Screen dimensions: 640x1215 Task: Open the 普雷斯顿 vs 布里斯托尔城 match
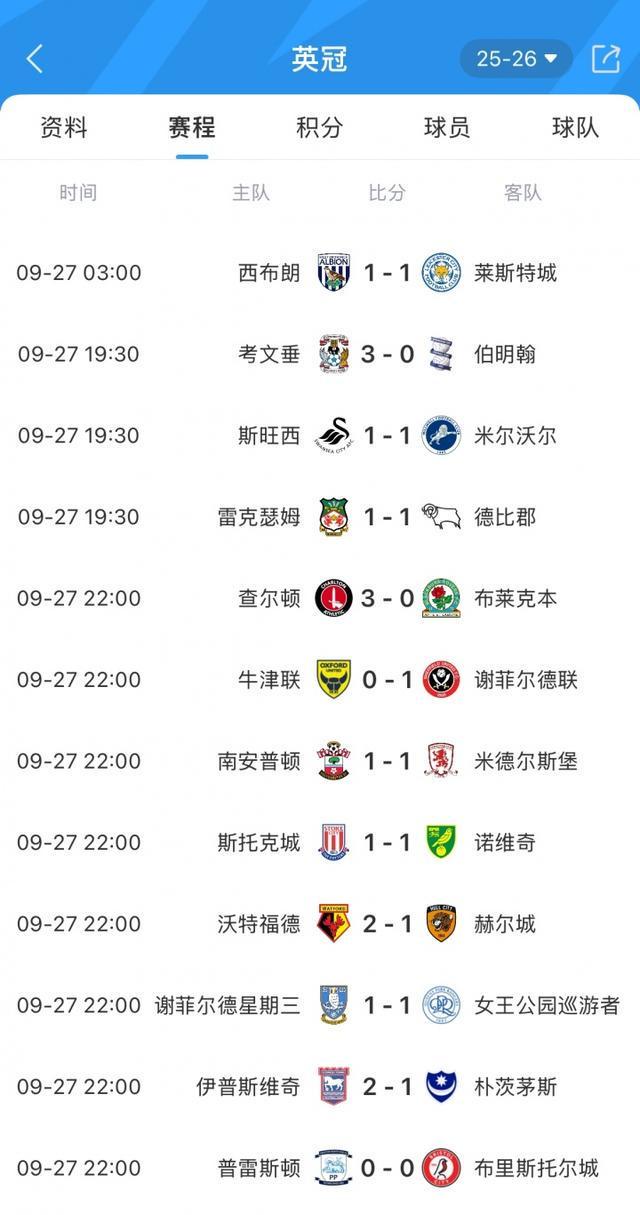386,1168
